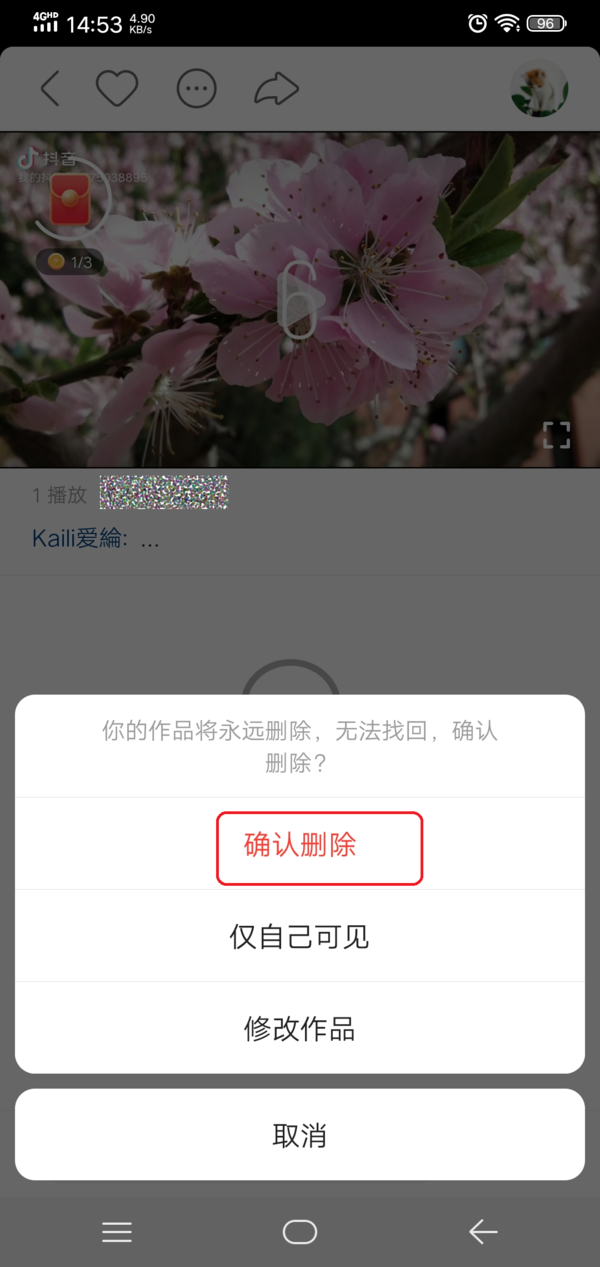Confirm deletion with 确认删除
This screenshot has height=1267, width=600.
click(x=300, y=846)
